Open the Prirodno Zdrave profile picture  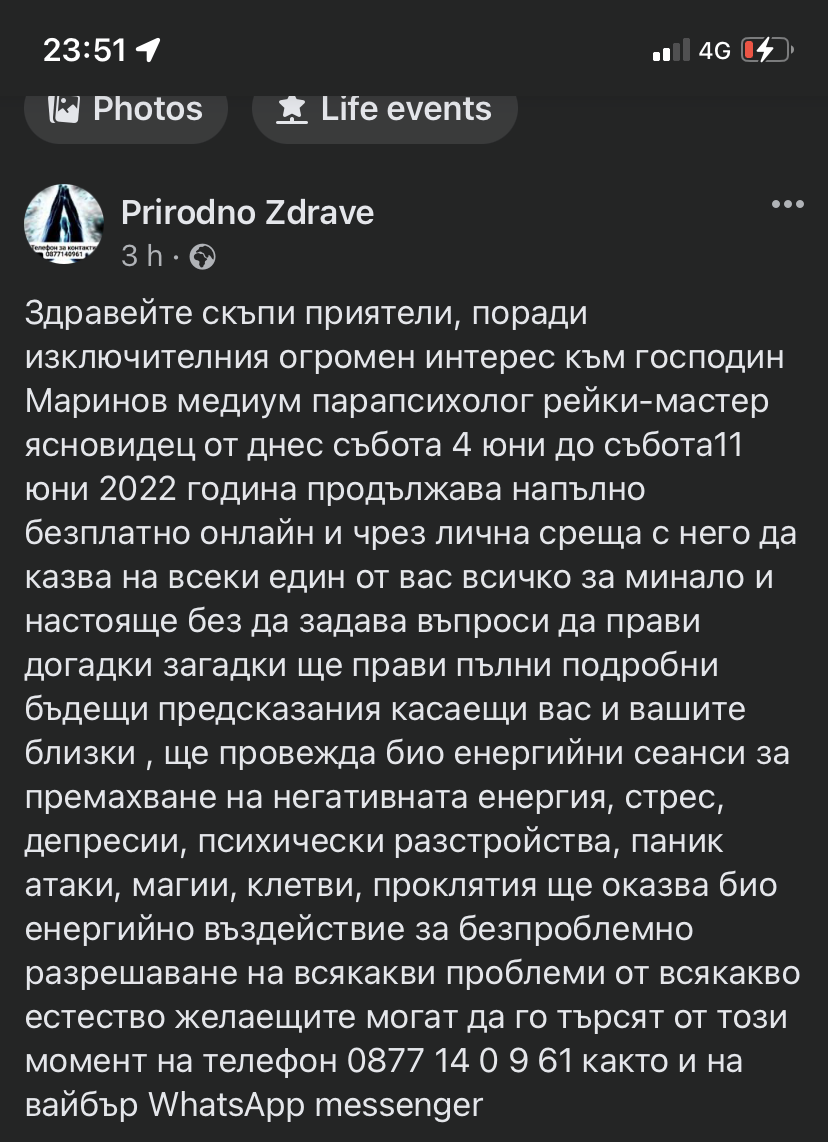[65, 225]
